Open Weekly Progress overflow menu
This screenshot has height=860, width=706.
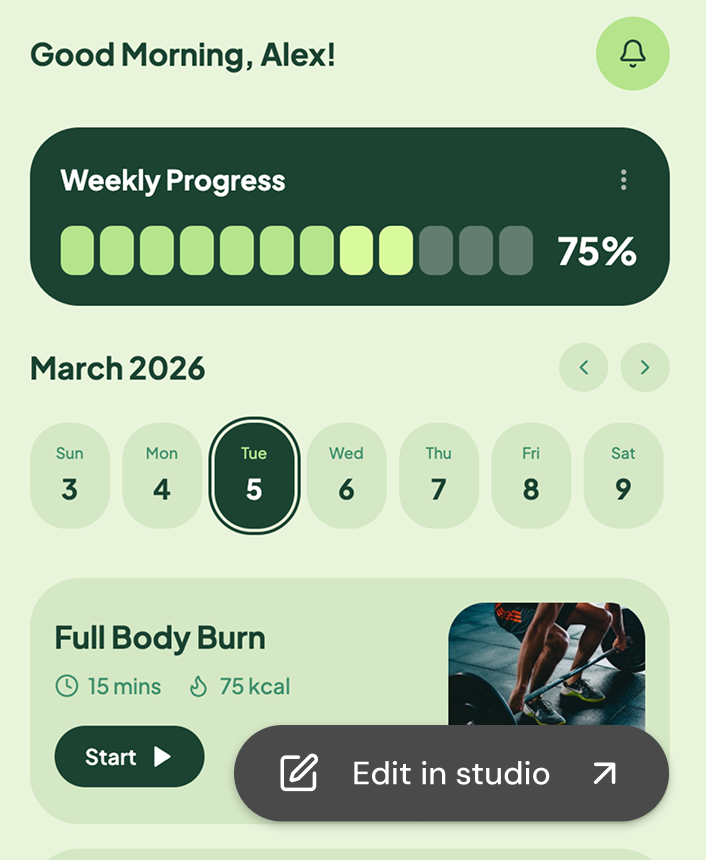[x=623, y=180]
